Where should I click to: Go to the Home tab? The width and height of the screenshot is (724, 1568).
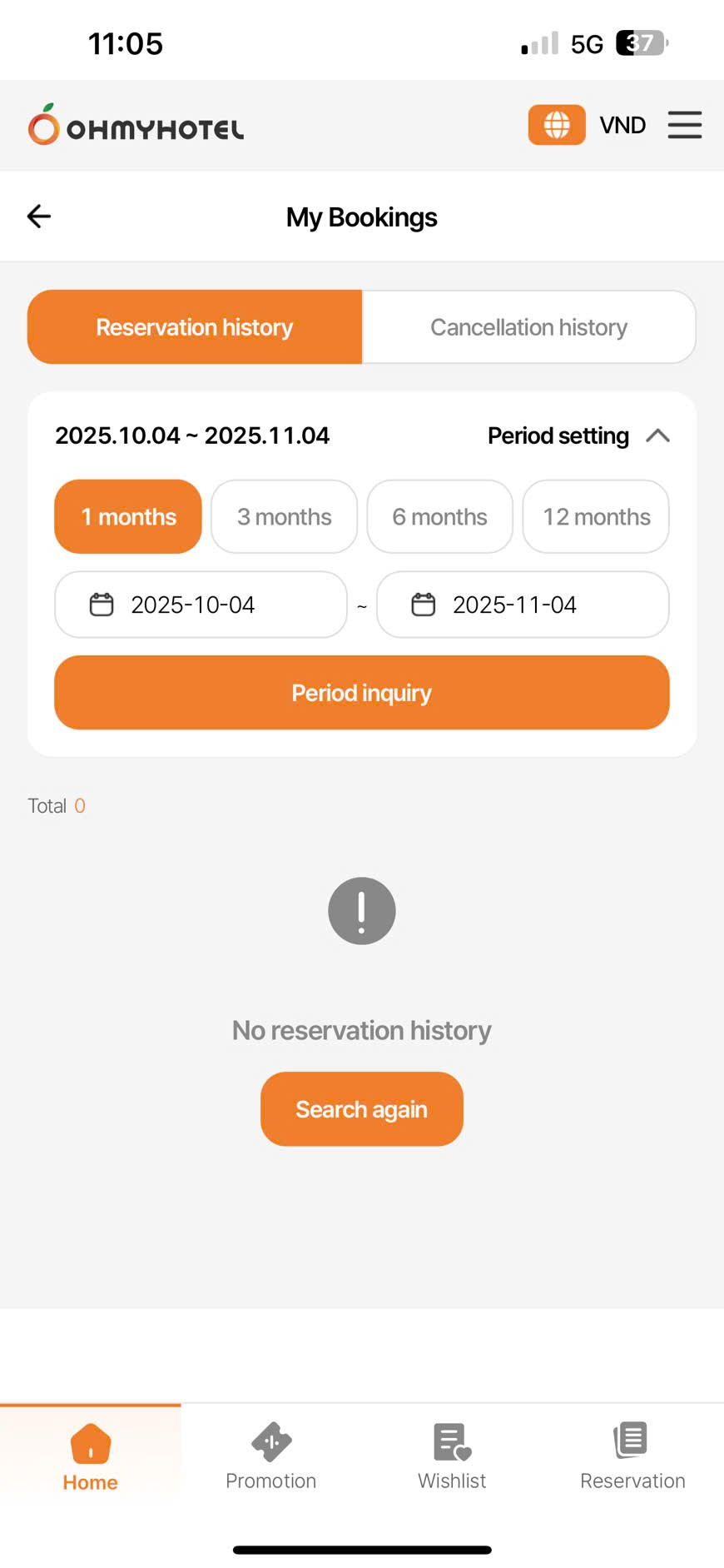coord(90,1456)
